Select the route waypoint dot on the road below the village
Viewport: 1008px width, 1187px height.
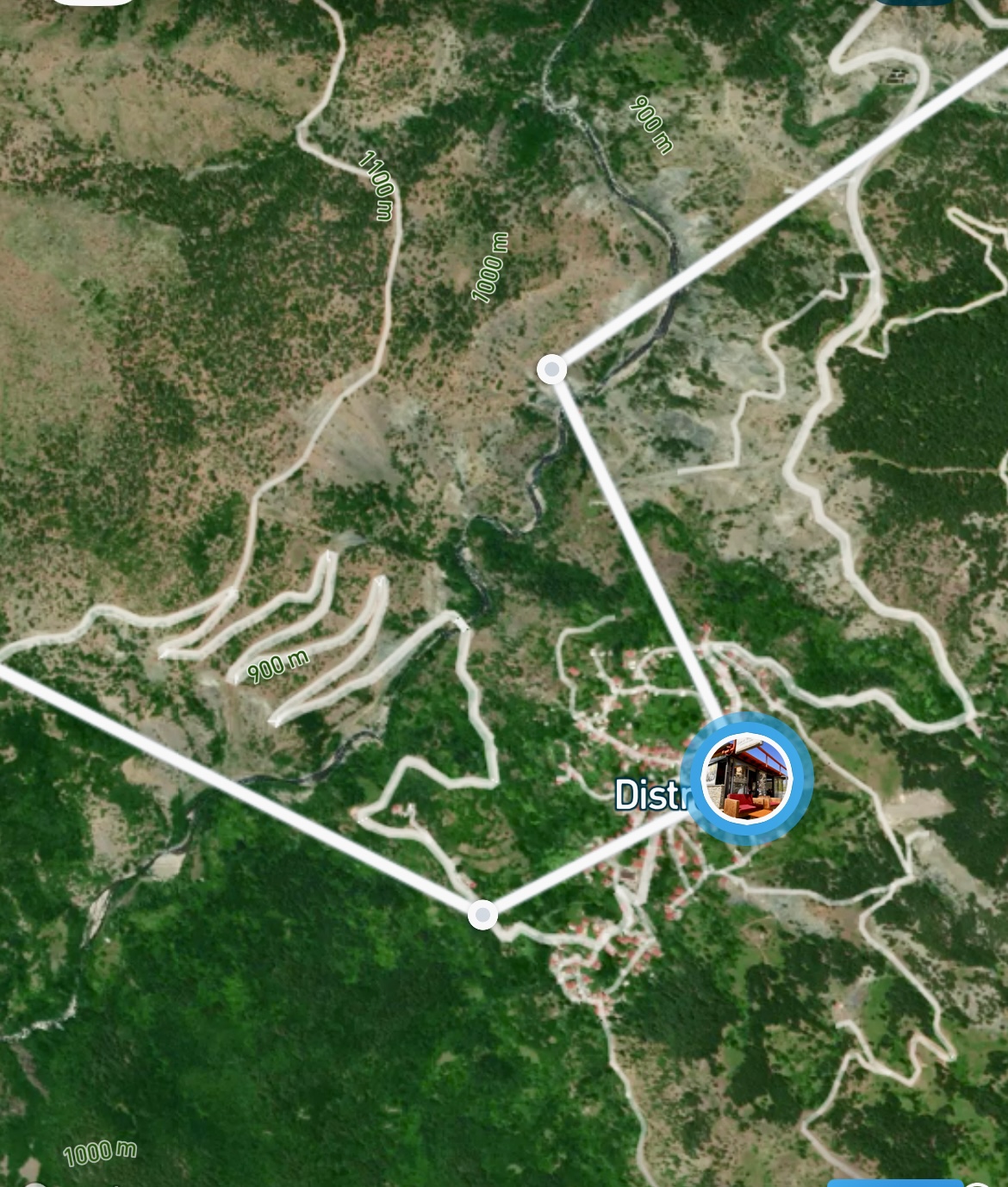[x=482, y=914]
